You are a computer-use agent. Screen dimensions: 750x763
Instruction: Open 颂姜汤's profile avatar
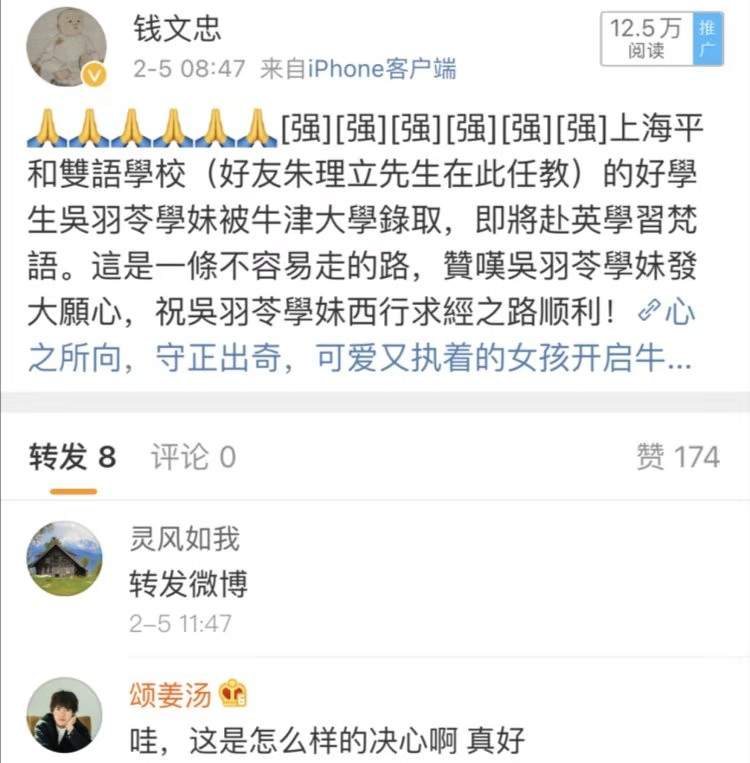[65, 715]
